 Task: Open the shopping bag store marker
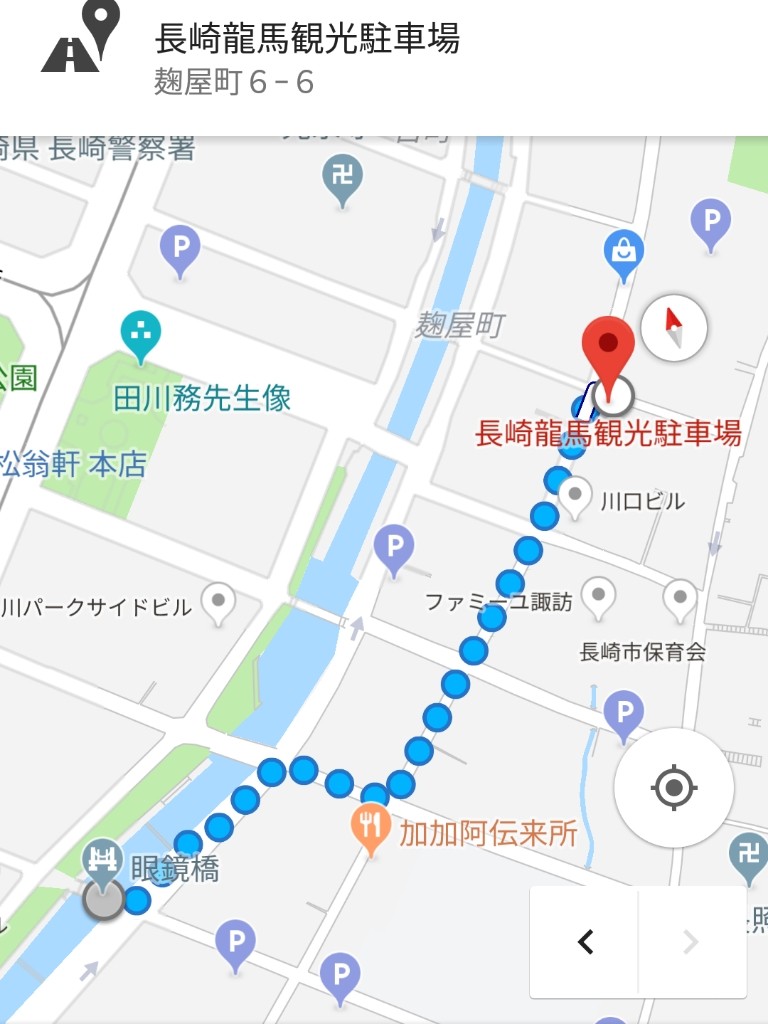tap(624, 253)
